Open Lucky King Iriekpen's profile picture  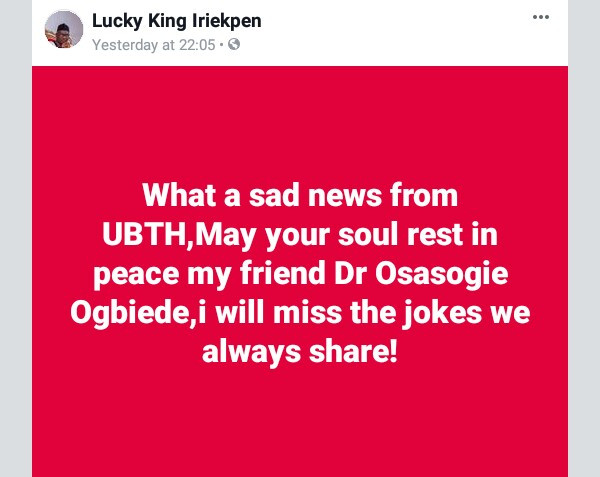(x=64, y=30)
